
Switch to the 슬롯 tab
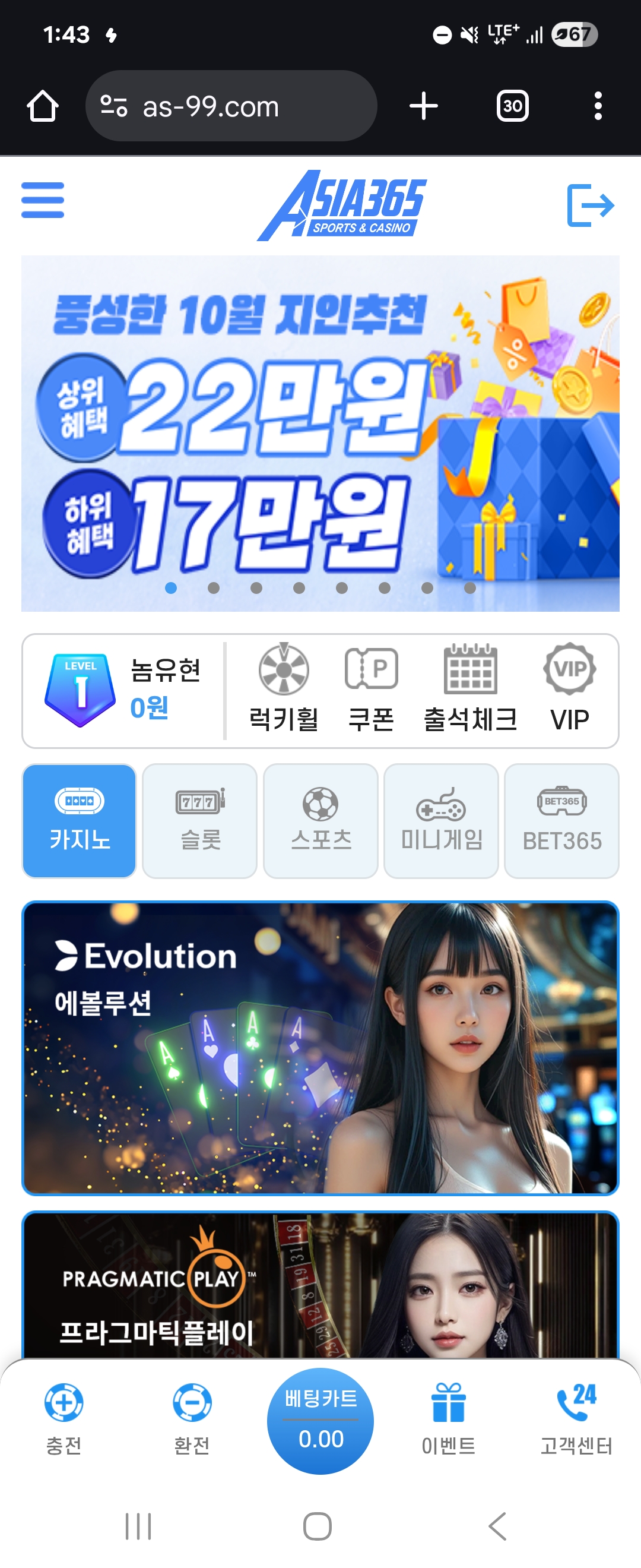(200, 820)
